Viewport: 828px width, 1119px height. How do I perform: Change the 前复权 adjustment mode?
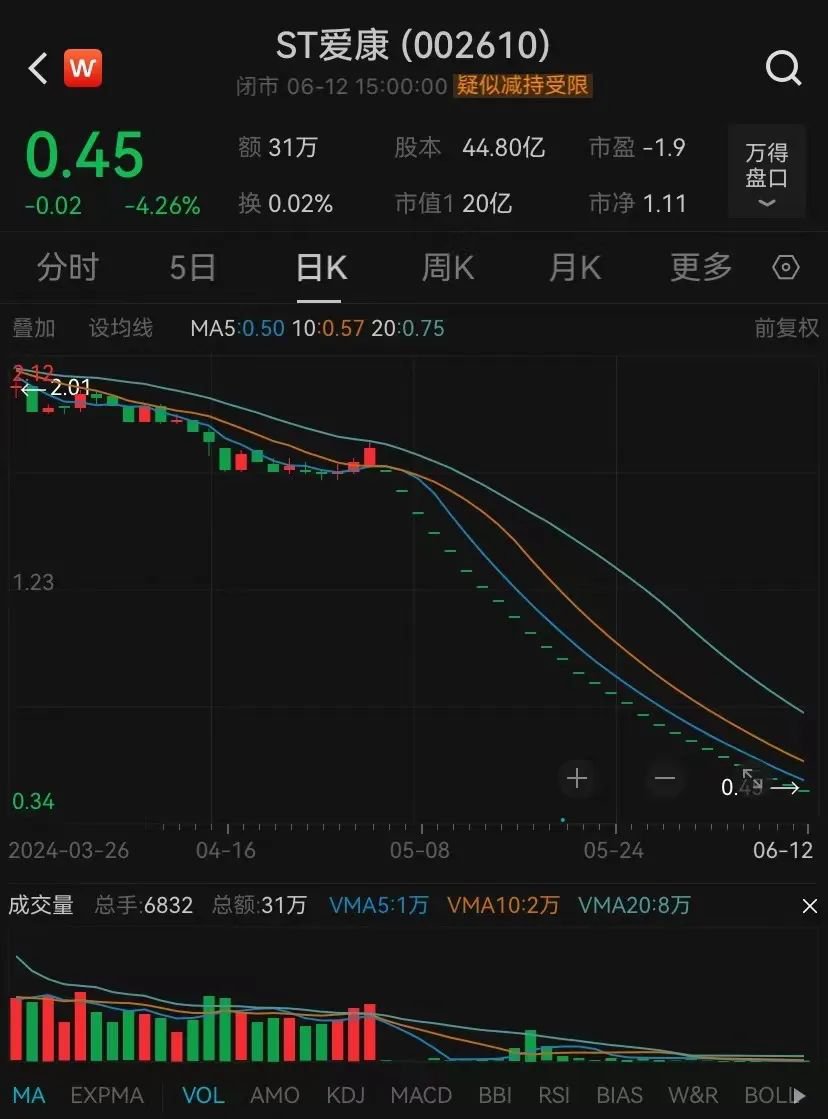coord(786,328)
